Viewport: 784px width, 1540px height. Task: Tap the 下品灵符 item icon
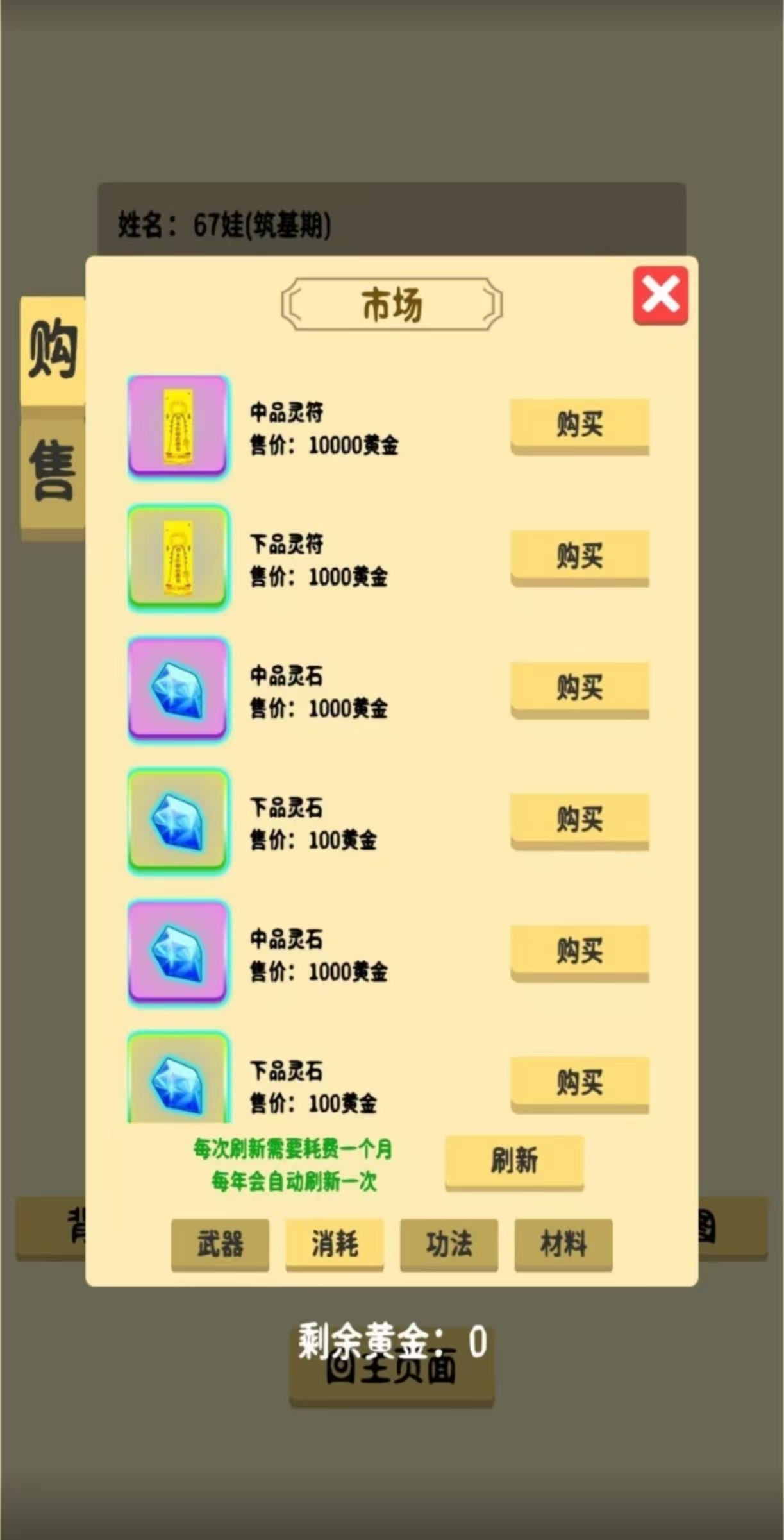tap(178, 558)
